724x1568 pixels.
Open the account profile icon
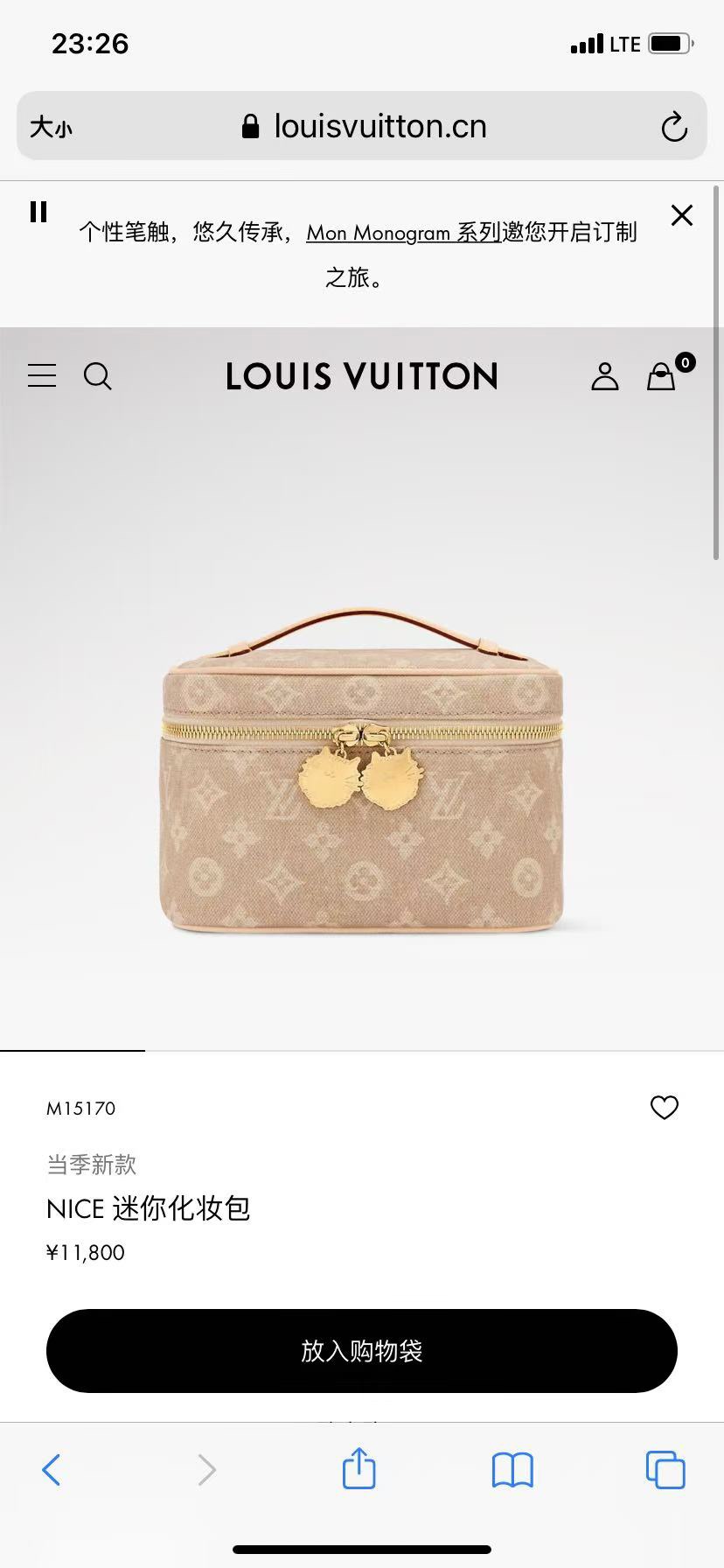click(x=604, y=376)
